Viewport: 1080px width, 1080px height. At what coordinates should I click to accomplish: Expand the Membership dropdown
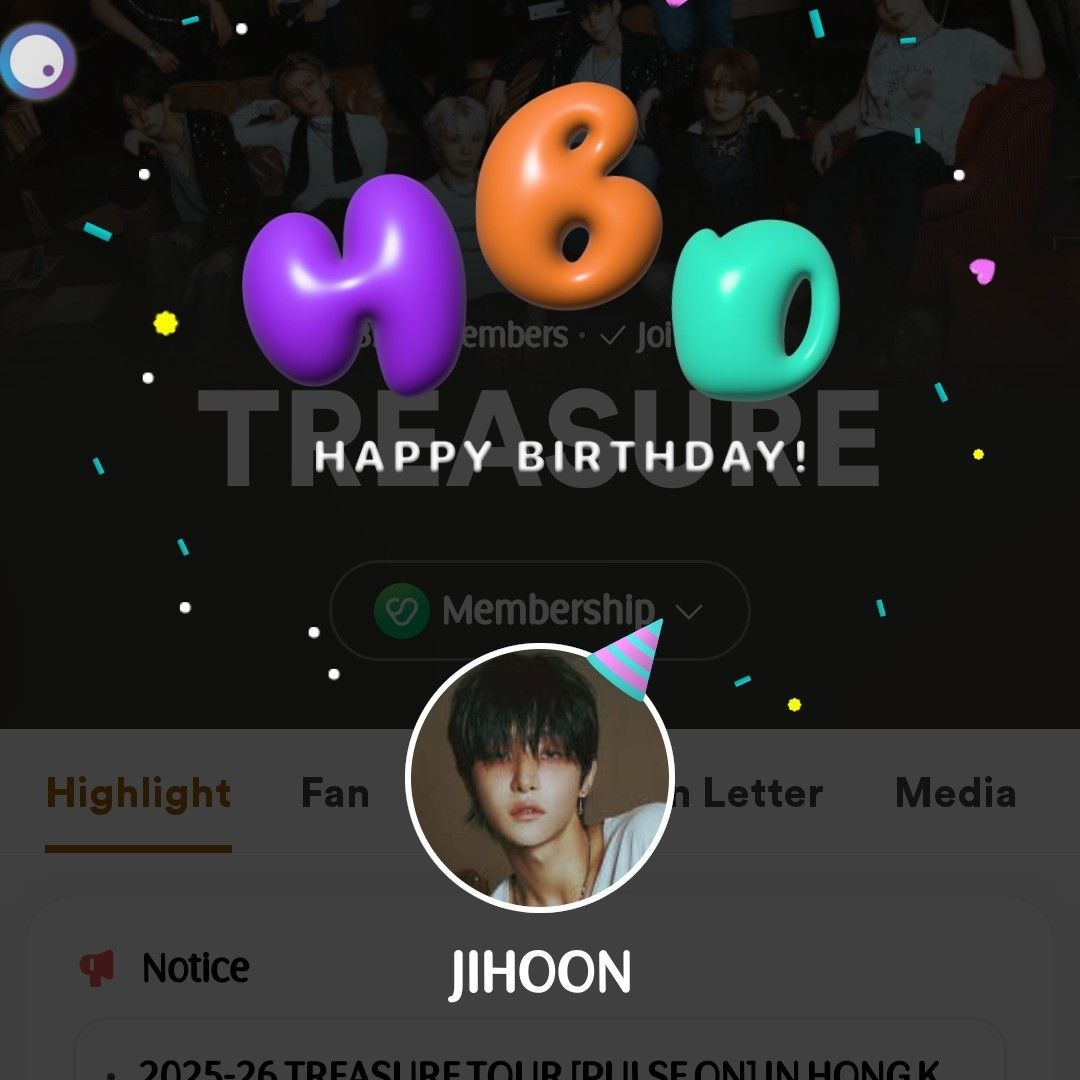click(x=540, y=610)
